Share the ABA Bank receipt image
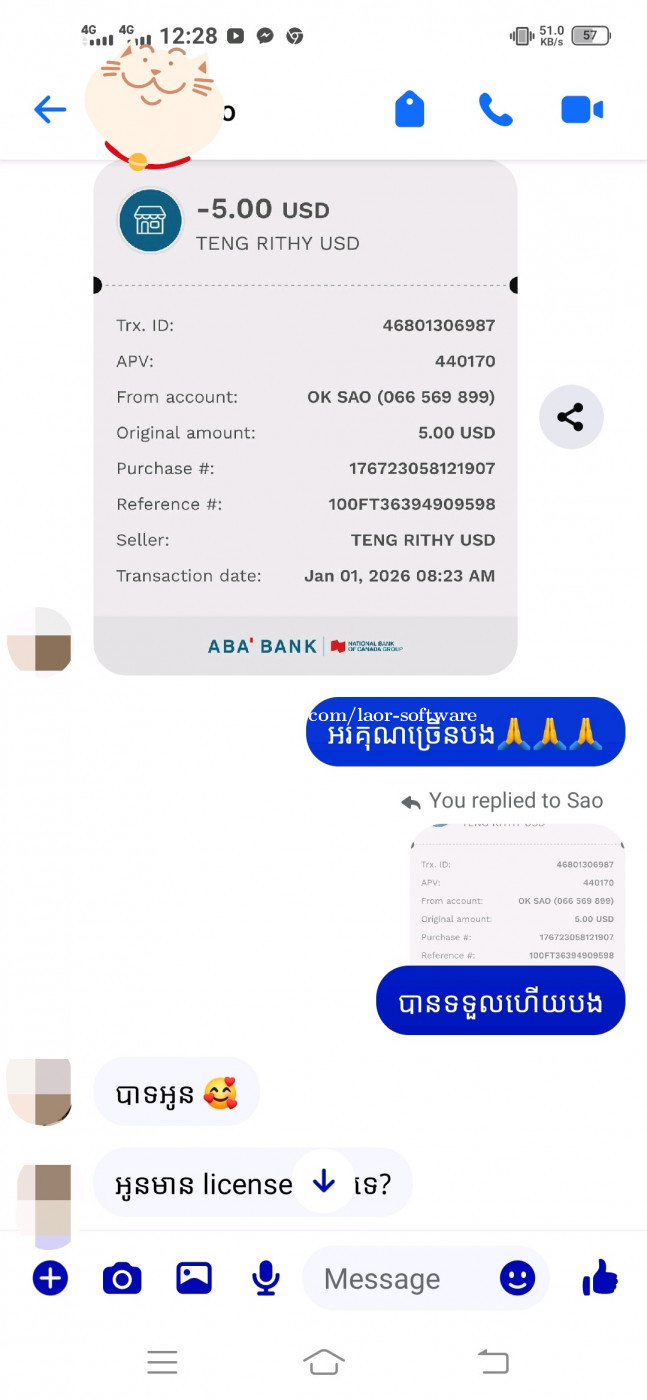The width and height of the screenshot is (647, 1400). pos(570,417)
